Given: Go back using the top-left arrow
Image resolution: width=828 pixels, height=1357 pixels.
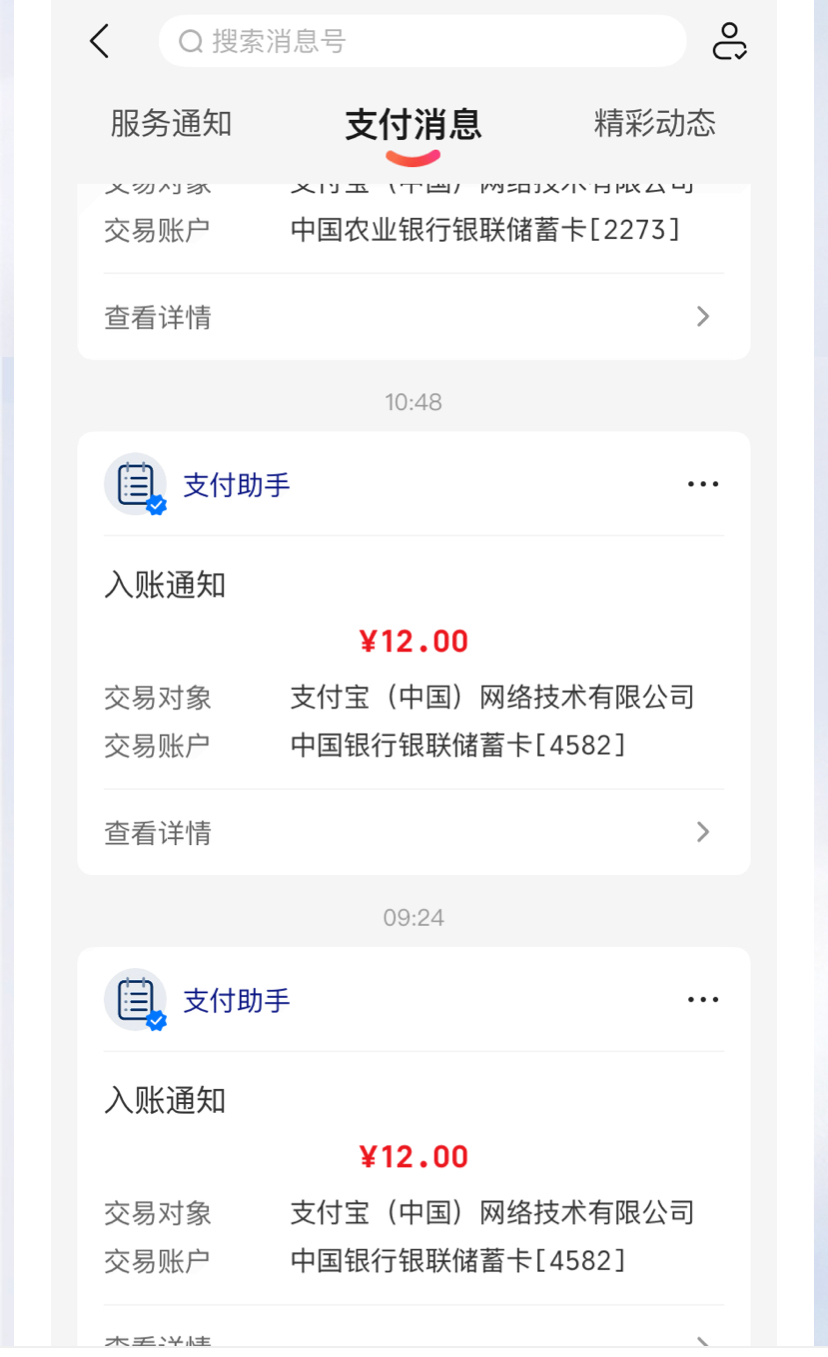Looking at the screenshot, I should 99,42.
